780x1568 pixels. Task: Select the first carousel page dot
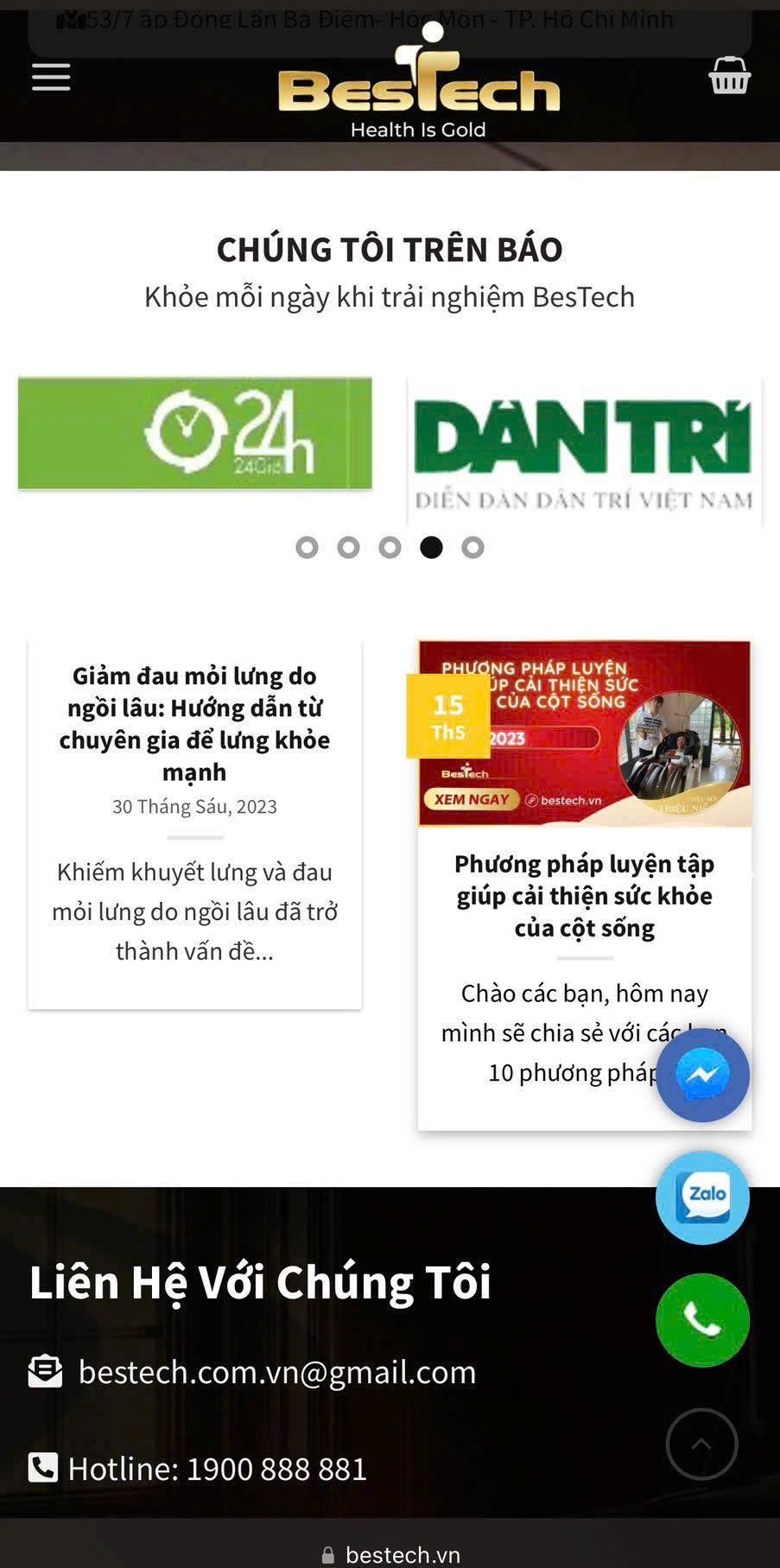pos(307,548)
